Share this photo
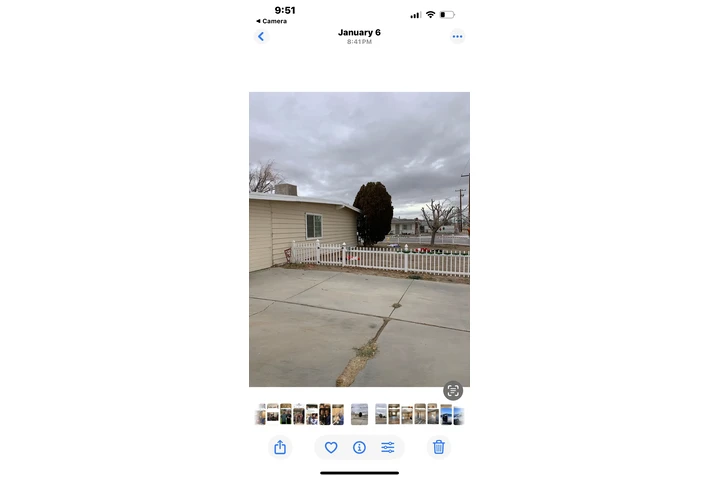 pos(280,448)
